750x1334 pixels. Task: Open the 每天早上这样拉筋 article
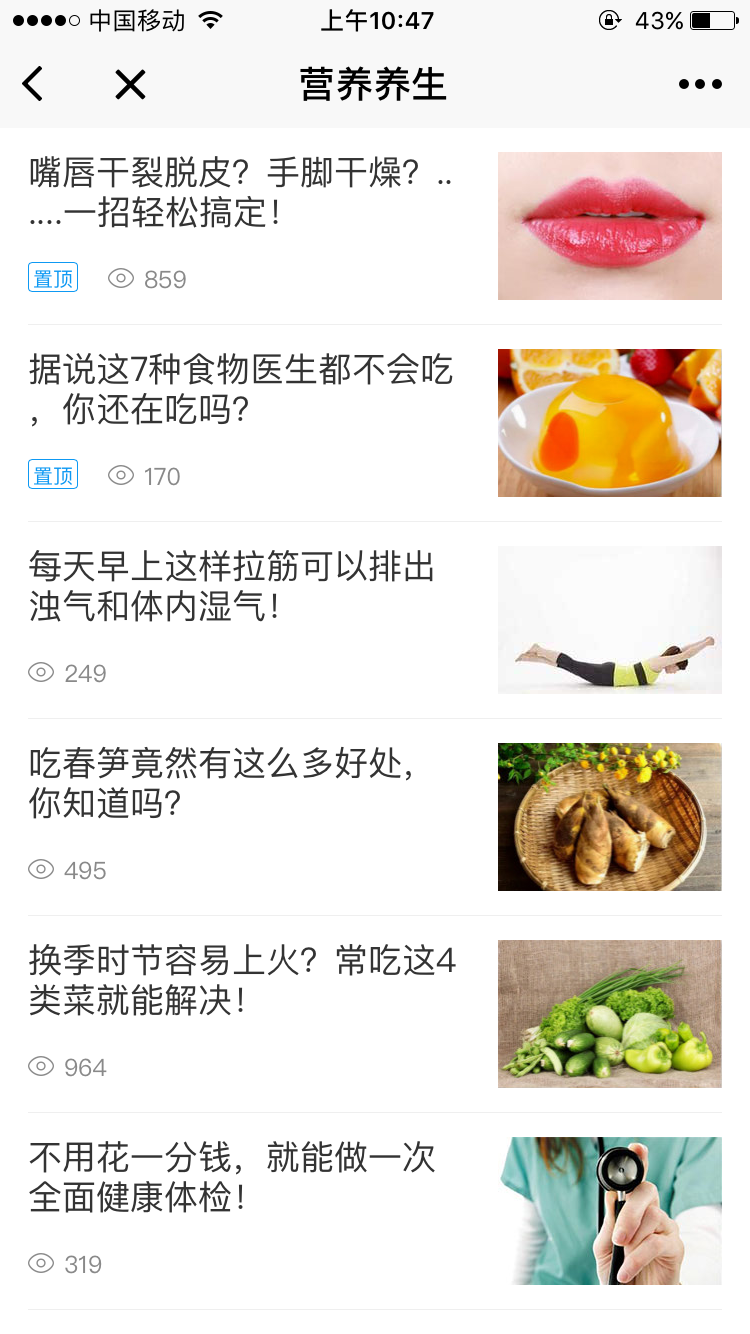(232, 586)
